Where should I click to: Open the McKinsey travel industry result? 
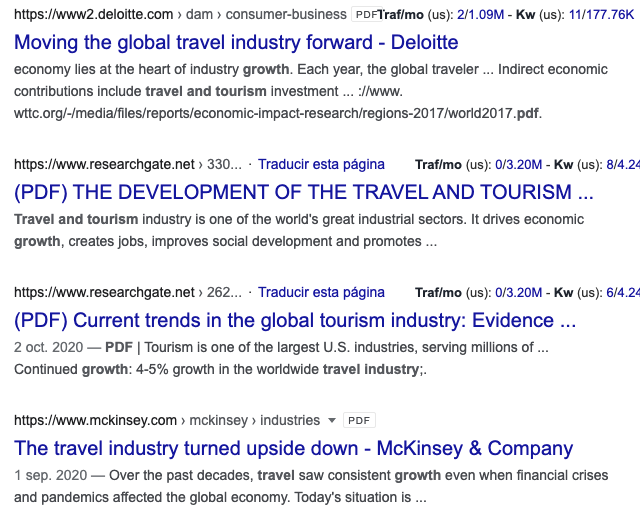point(293,448)
